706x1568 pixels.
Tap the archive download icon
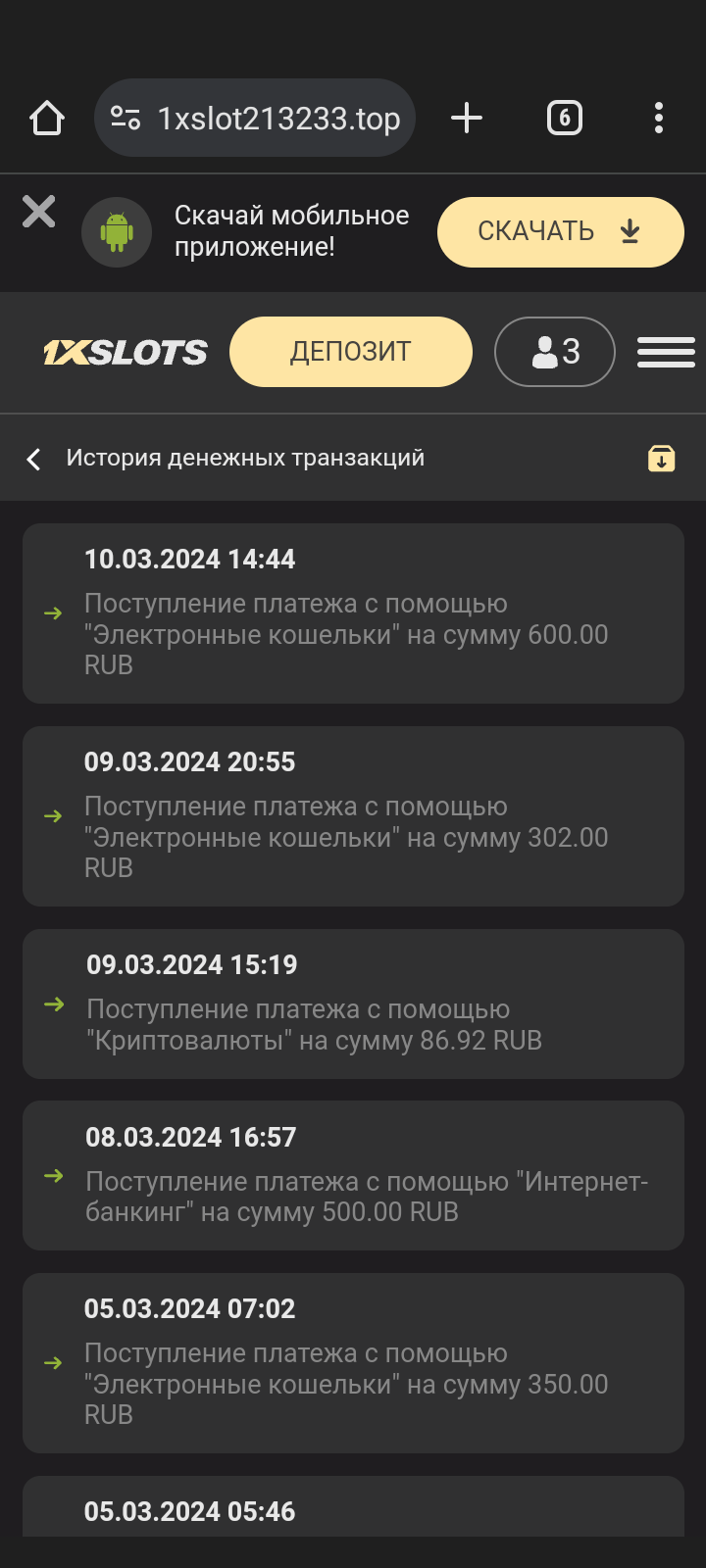pyautogui.click(x=662, y=459)
